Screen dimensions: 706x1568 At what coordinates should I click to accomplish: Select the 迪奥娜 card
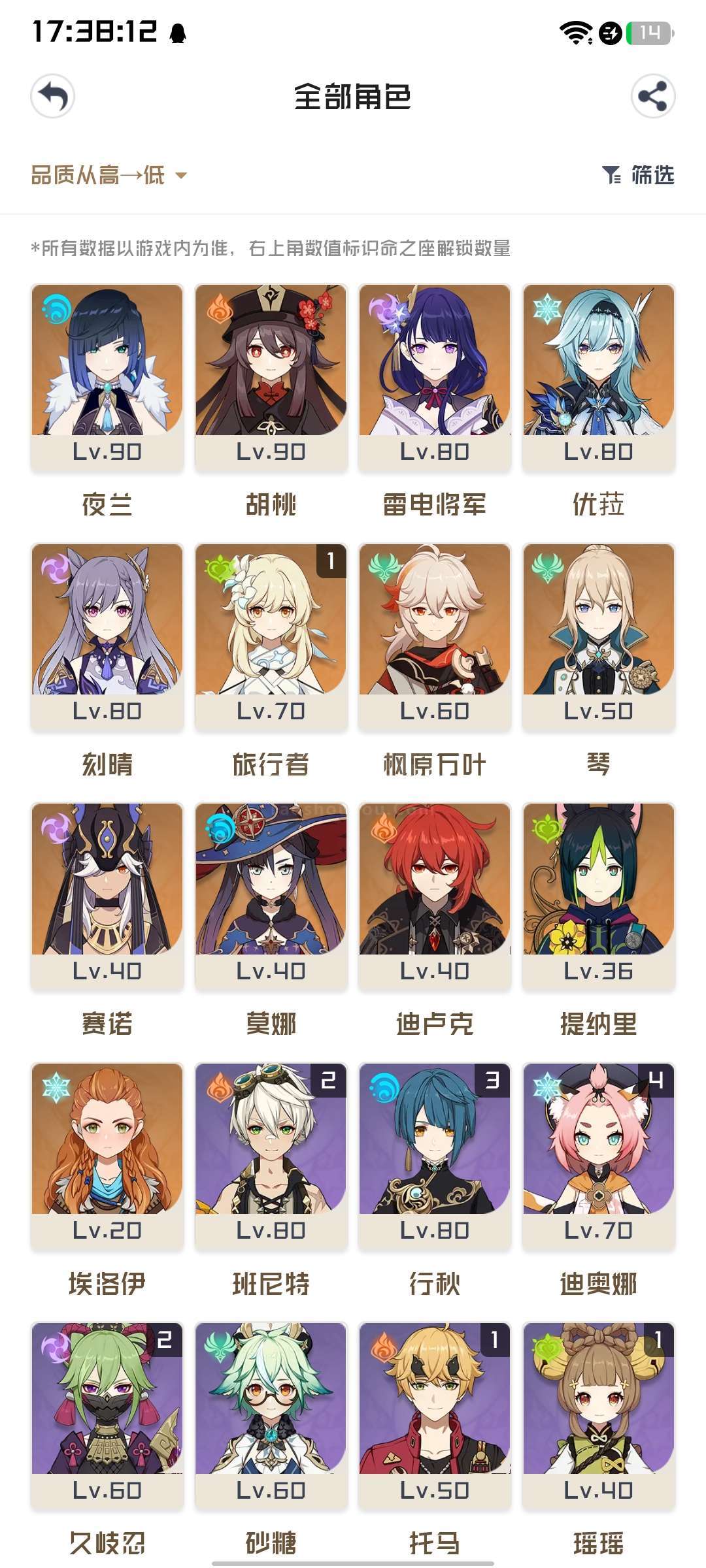coord(599,1156)
